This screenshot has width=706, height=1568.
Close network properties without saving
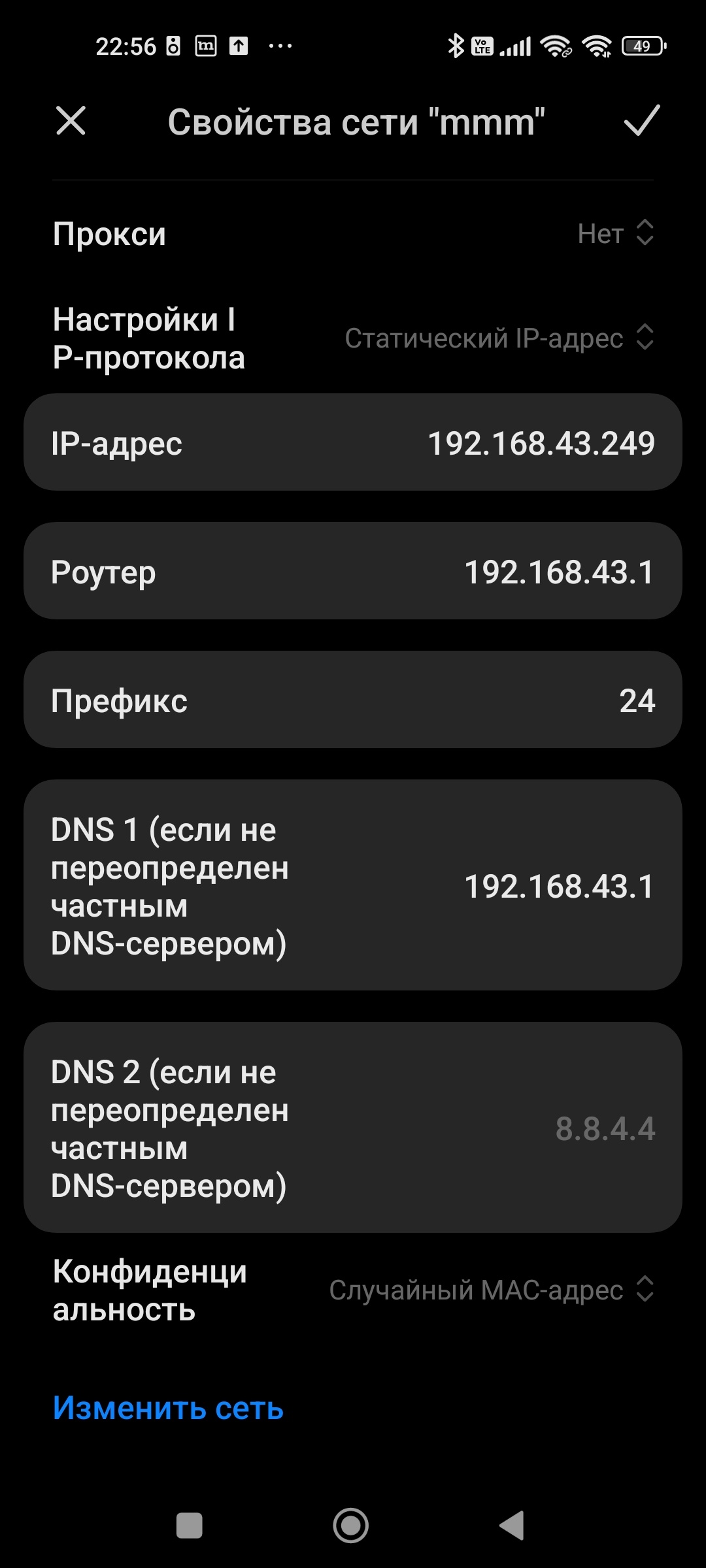click(x=71, y=121)
